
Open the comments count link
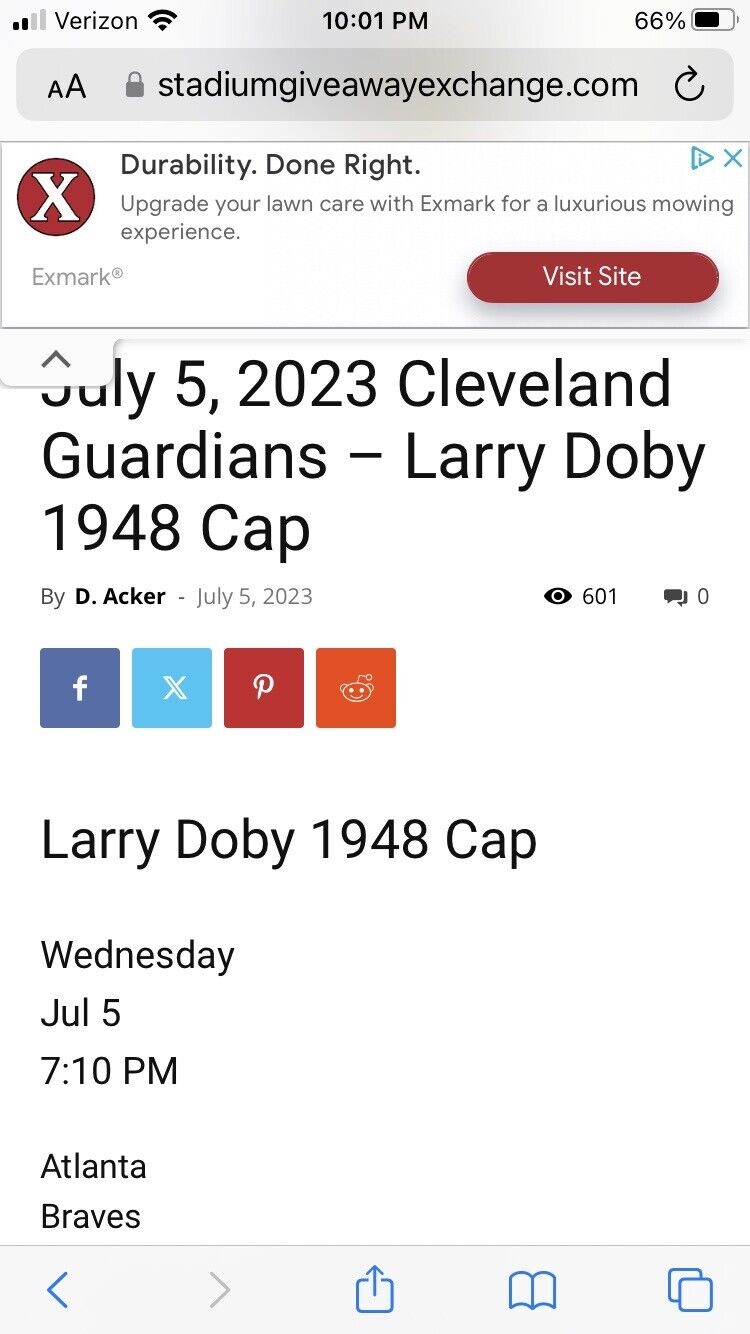687,597
